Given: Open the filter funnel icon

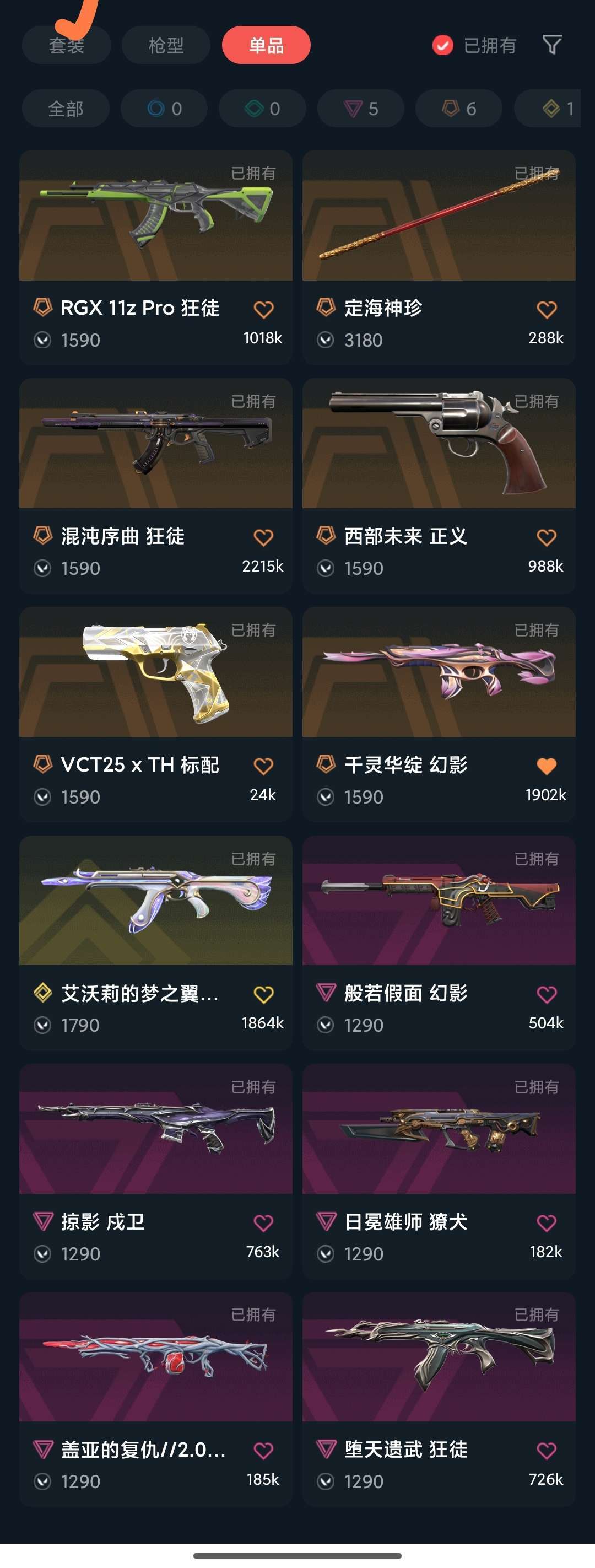Looking at the screenshot, I should tap(551, 45).
